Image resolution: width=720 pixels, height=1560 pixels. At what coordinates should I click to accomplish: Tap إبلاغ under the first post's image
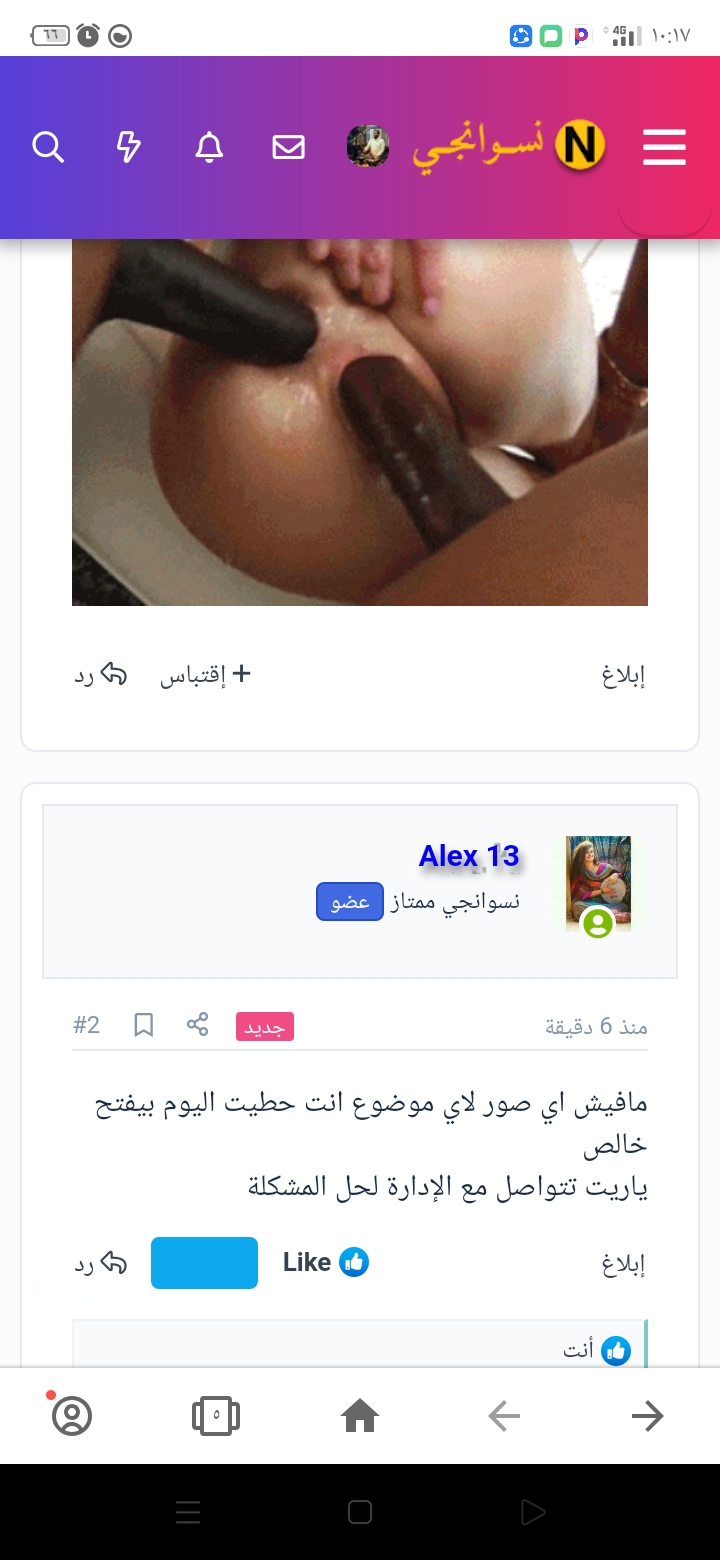[x=623, y=677]
